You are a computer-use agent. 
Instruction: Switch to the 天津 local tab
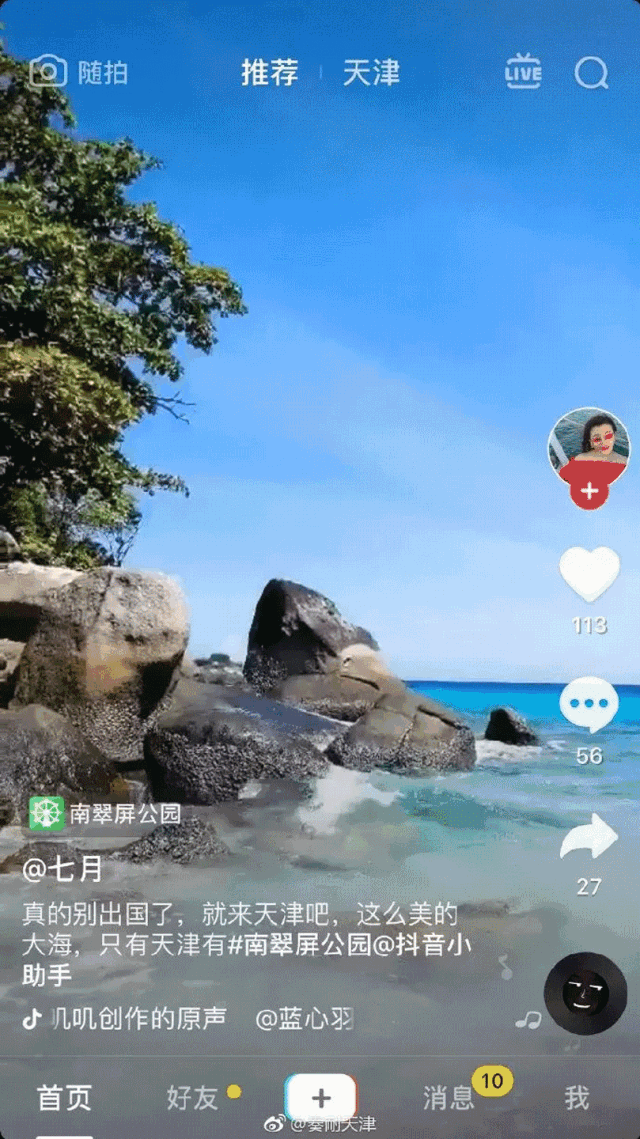[x=371, y=72]
